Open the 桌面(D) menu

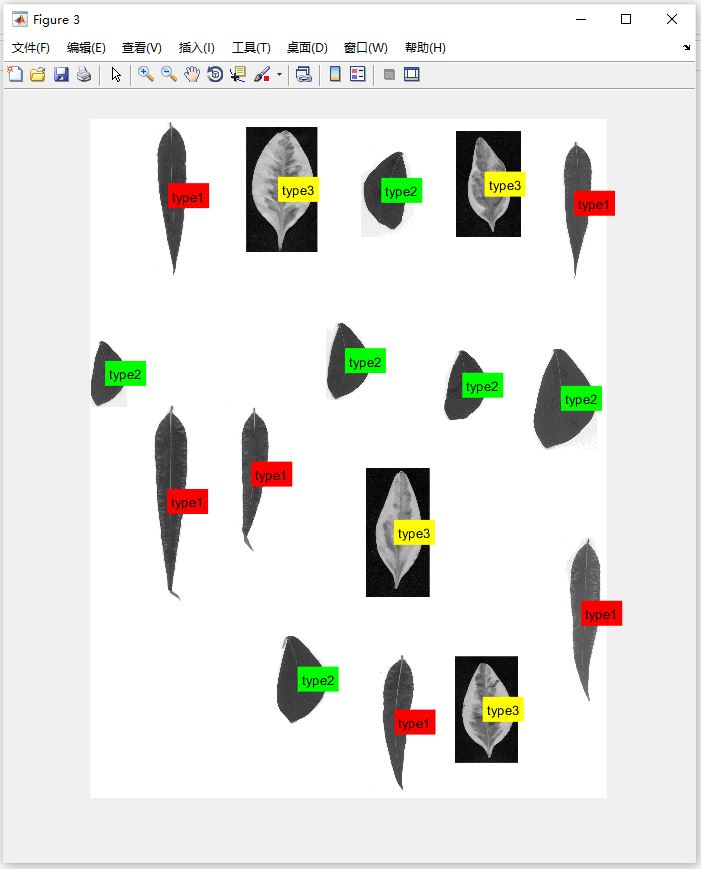pos(307,48)
